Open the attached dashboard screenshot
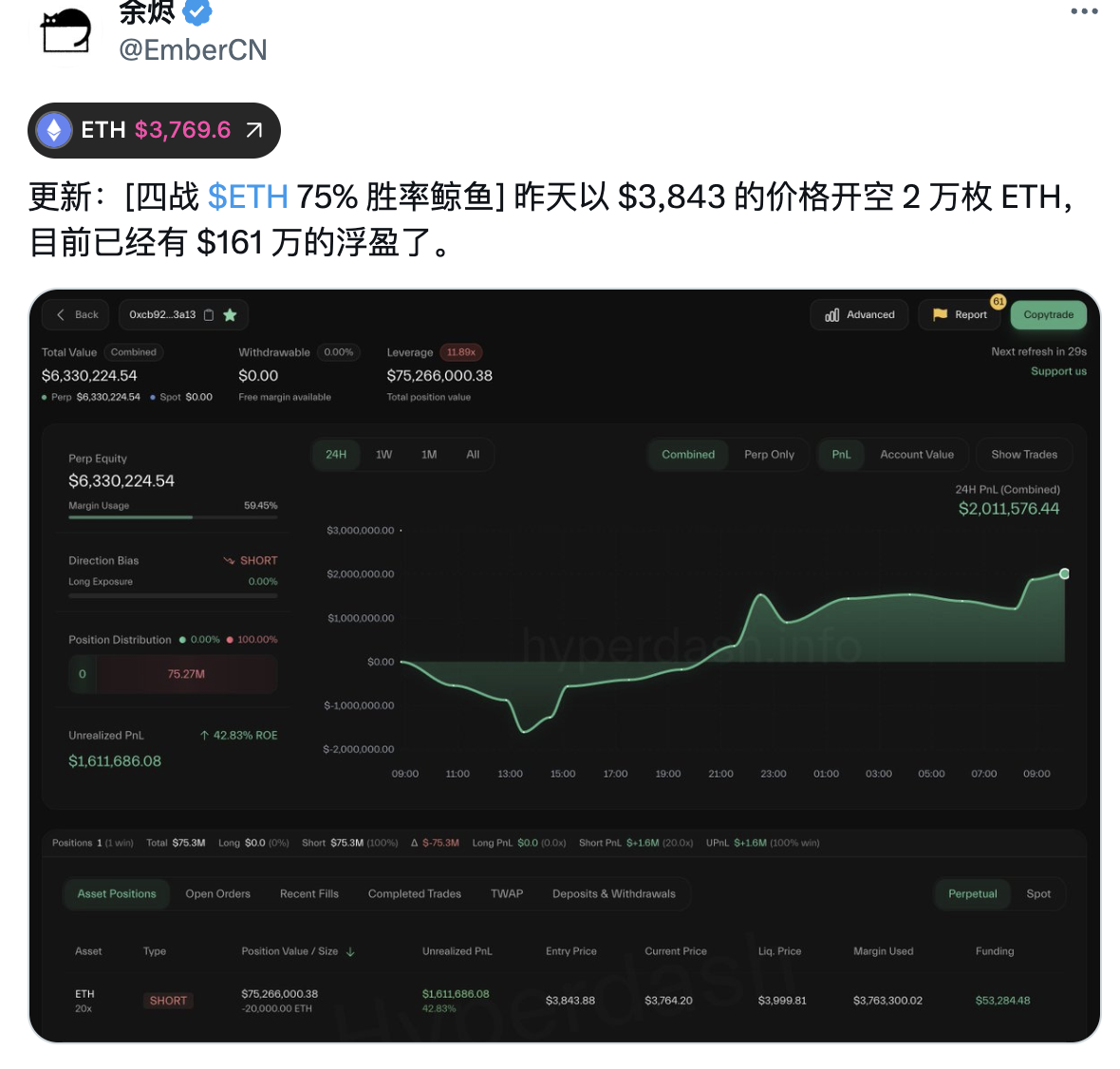The height and width of the screenshot is (1069, 1120). pyautogui.click(x=564, y=665)
